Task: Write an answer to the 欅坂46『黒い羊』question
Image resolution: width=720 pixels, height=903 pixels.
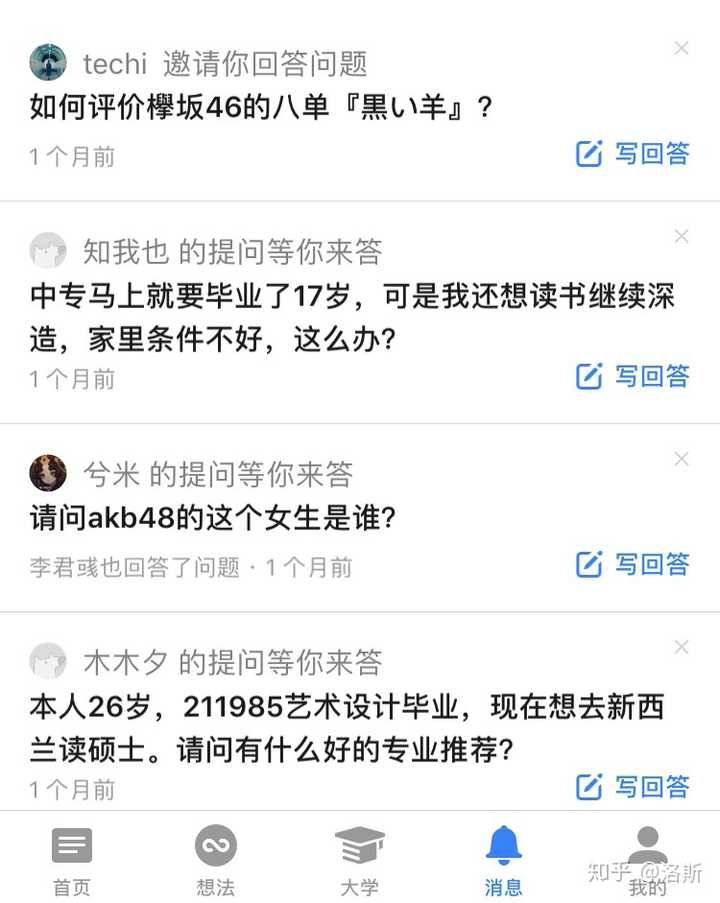Action: [x=633, y=154]
